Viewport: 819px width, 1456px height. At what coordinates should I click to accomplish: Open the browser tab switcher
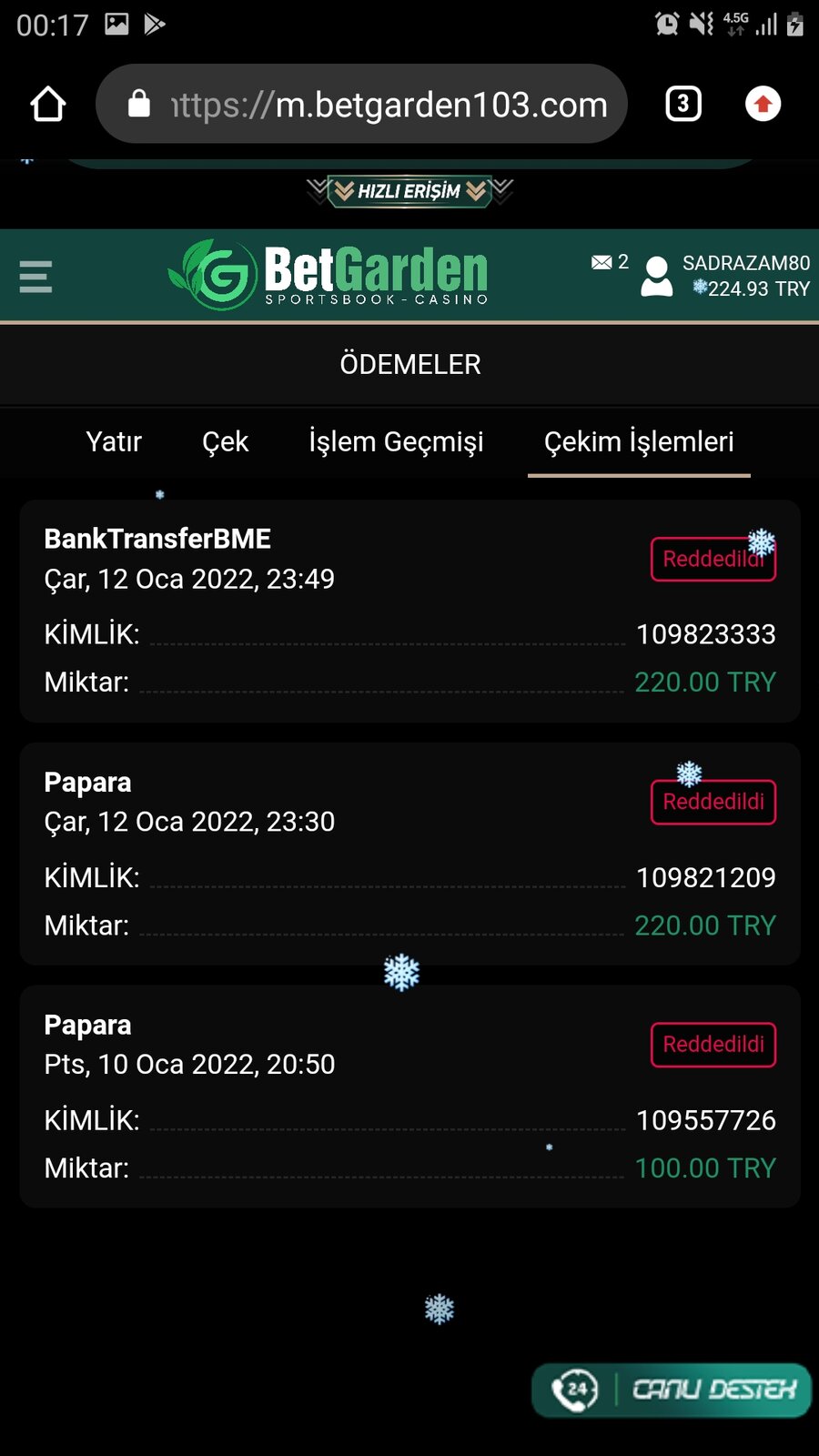click(683, 104)
